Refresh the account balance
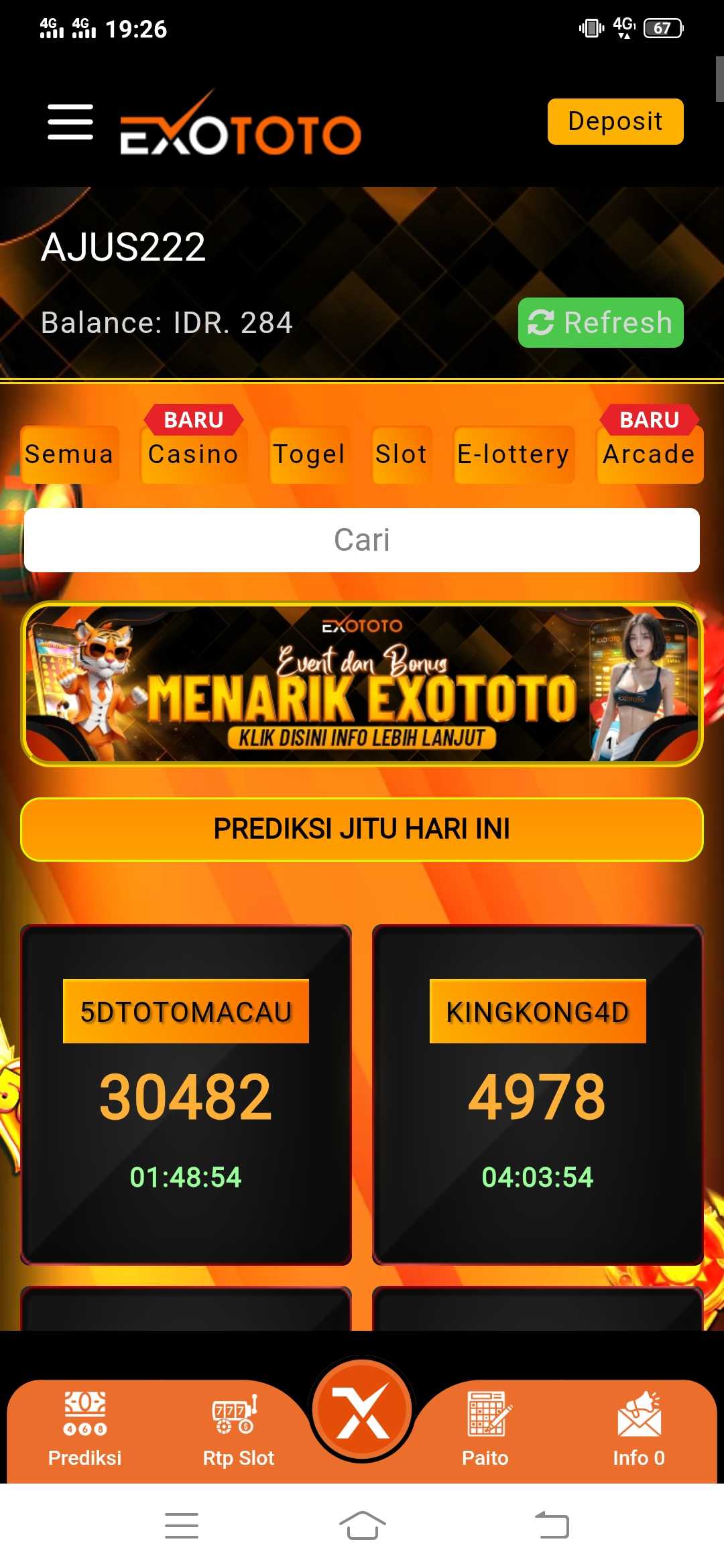 point(600,322)
